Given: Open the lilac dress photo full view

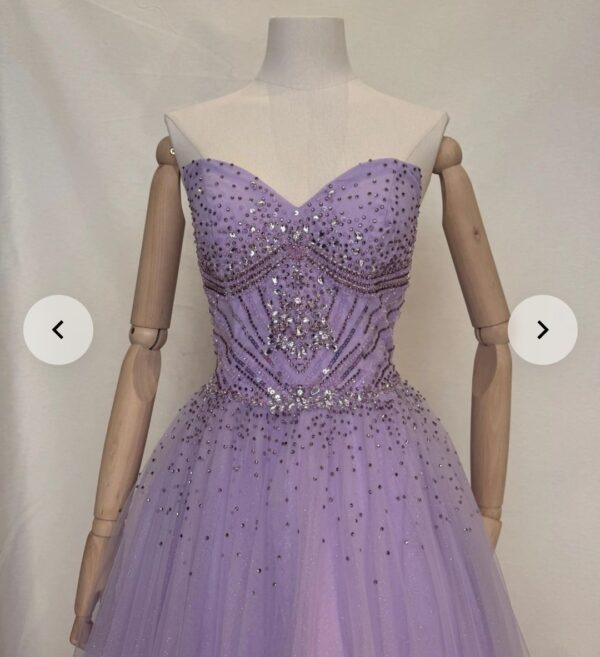Looking at the screenshot, I should [x=300, y=400].
